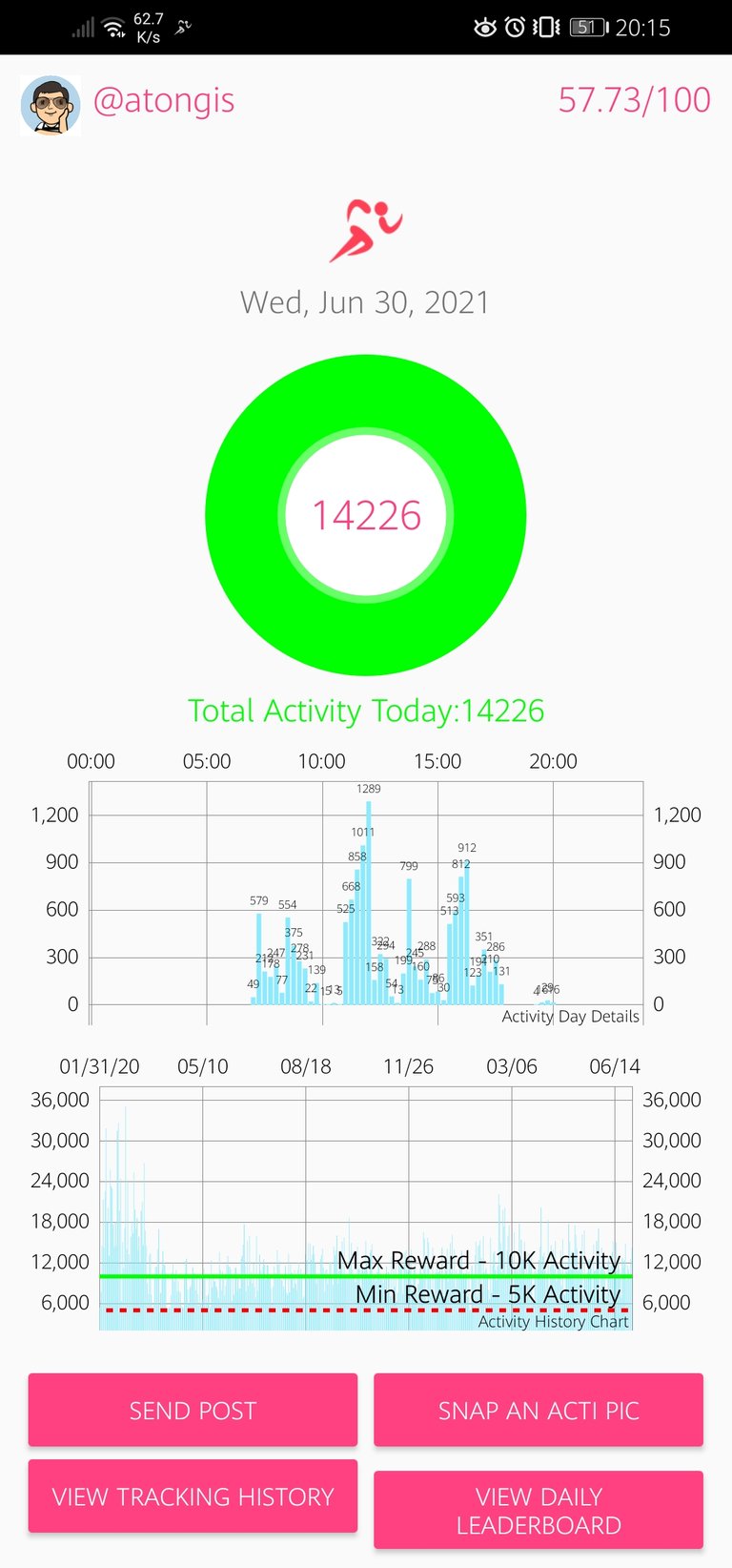Open SNAP AN ACTI PIC

(x=539, y=1410)
